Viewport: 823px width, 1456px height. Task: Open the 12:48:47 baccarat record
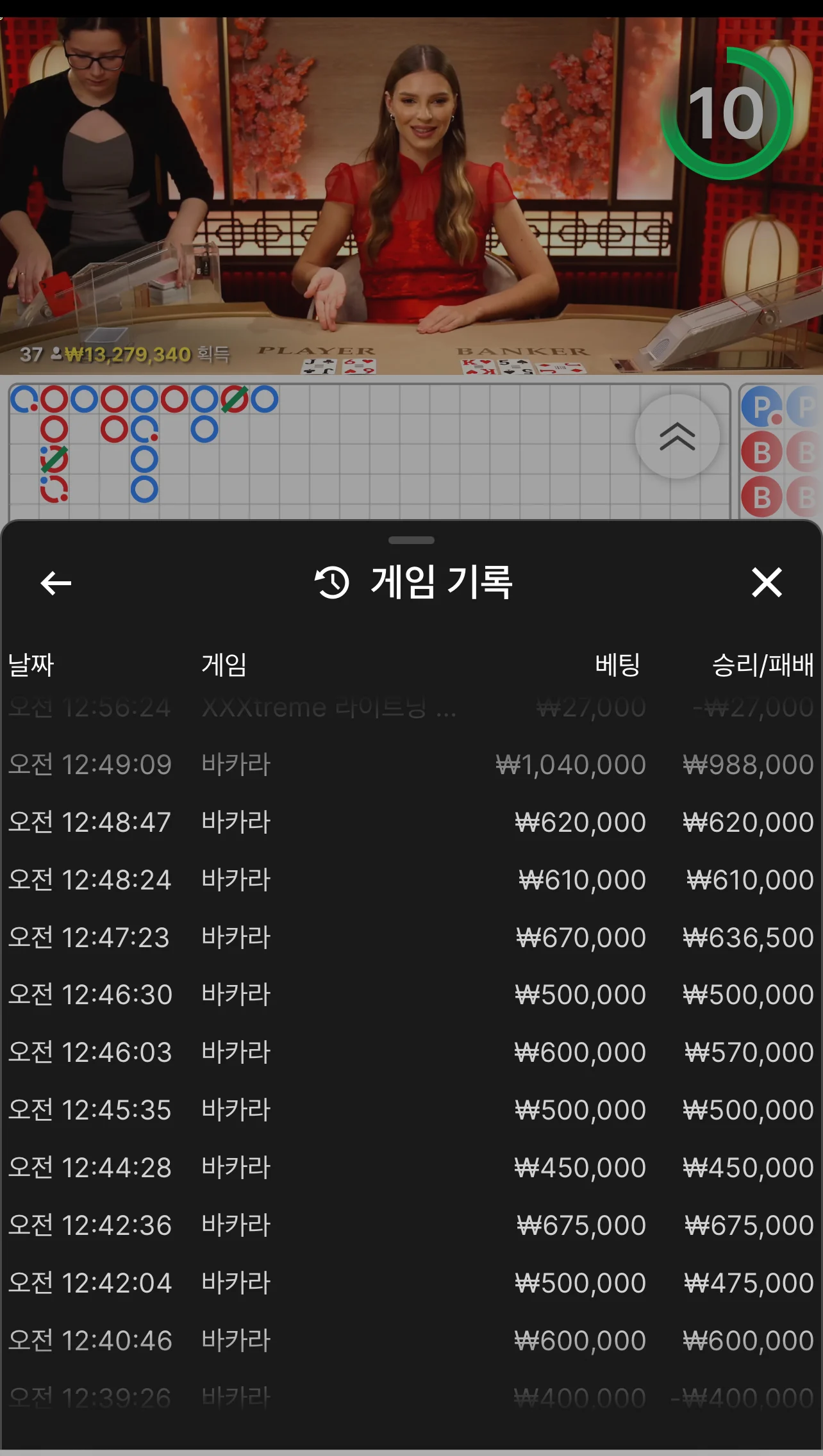(x=410, y=822)
